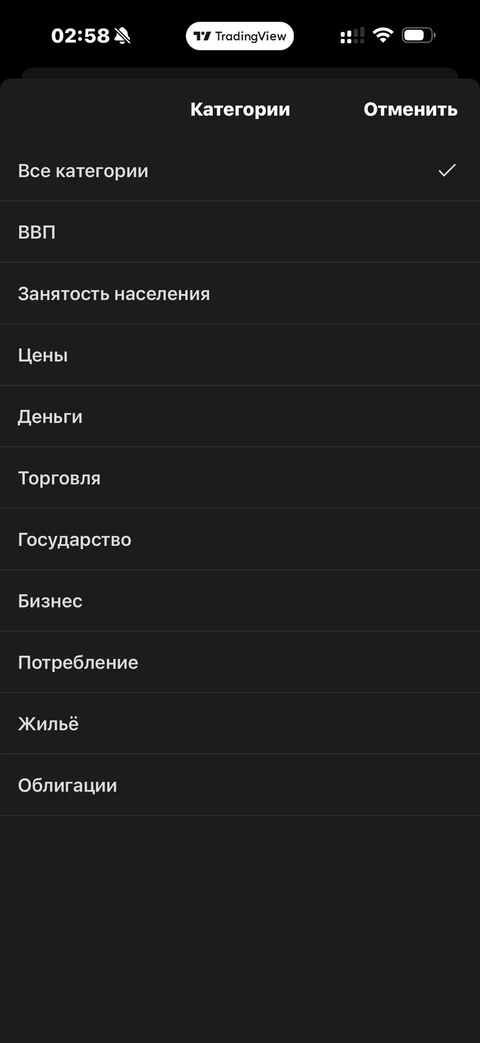Choose the ВВП category
The image size is (480, 1043).
point(240,232)
